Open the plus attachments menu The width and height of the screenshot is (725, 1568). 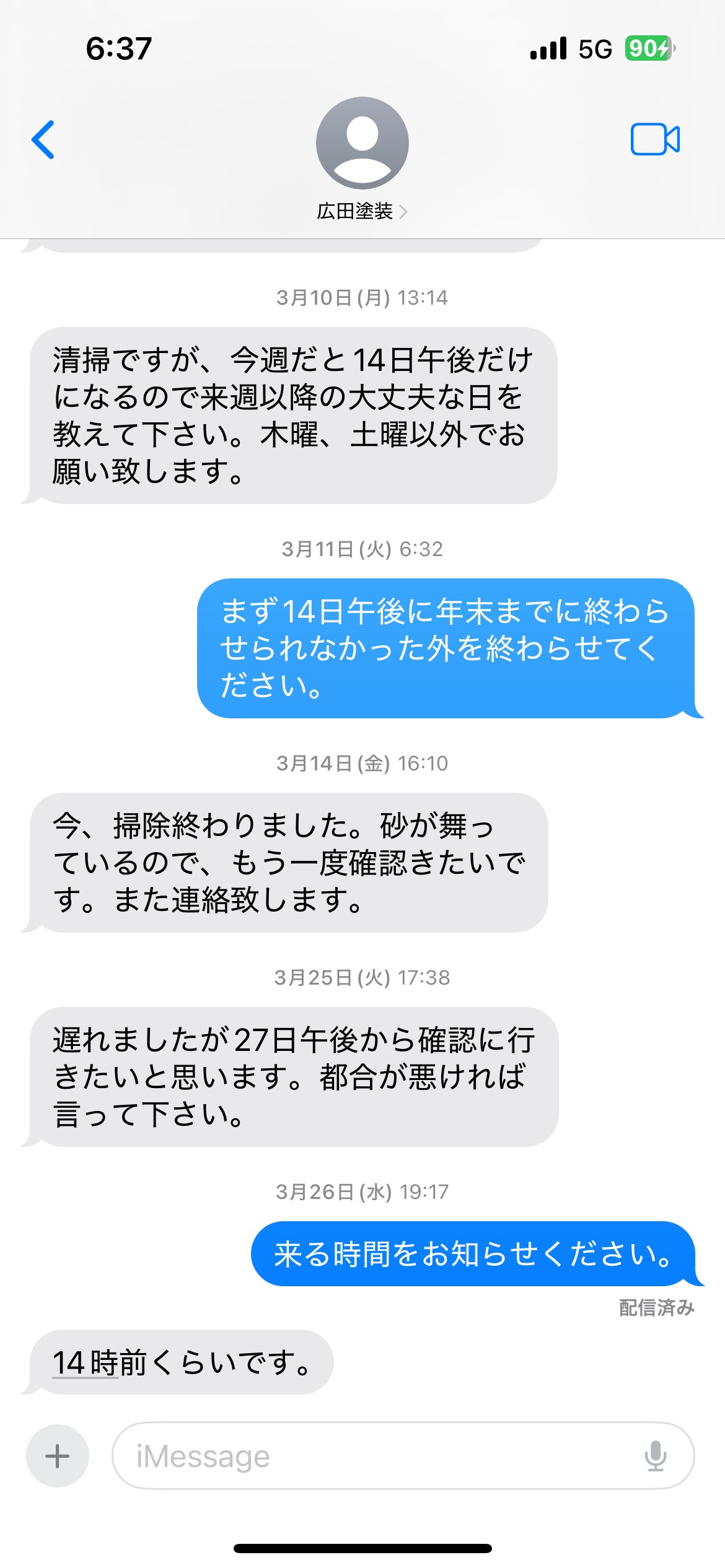pyautogui.click(x=57, y=1455)
